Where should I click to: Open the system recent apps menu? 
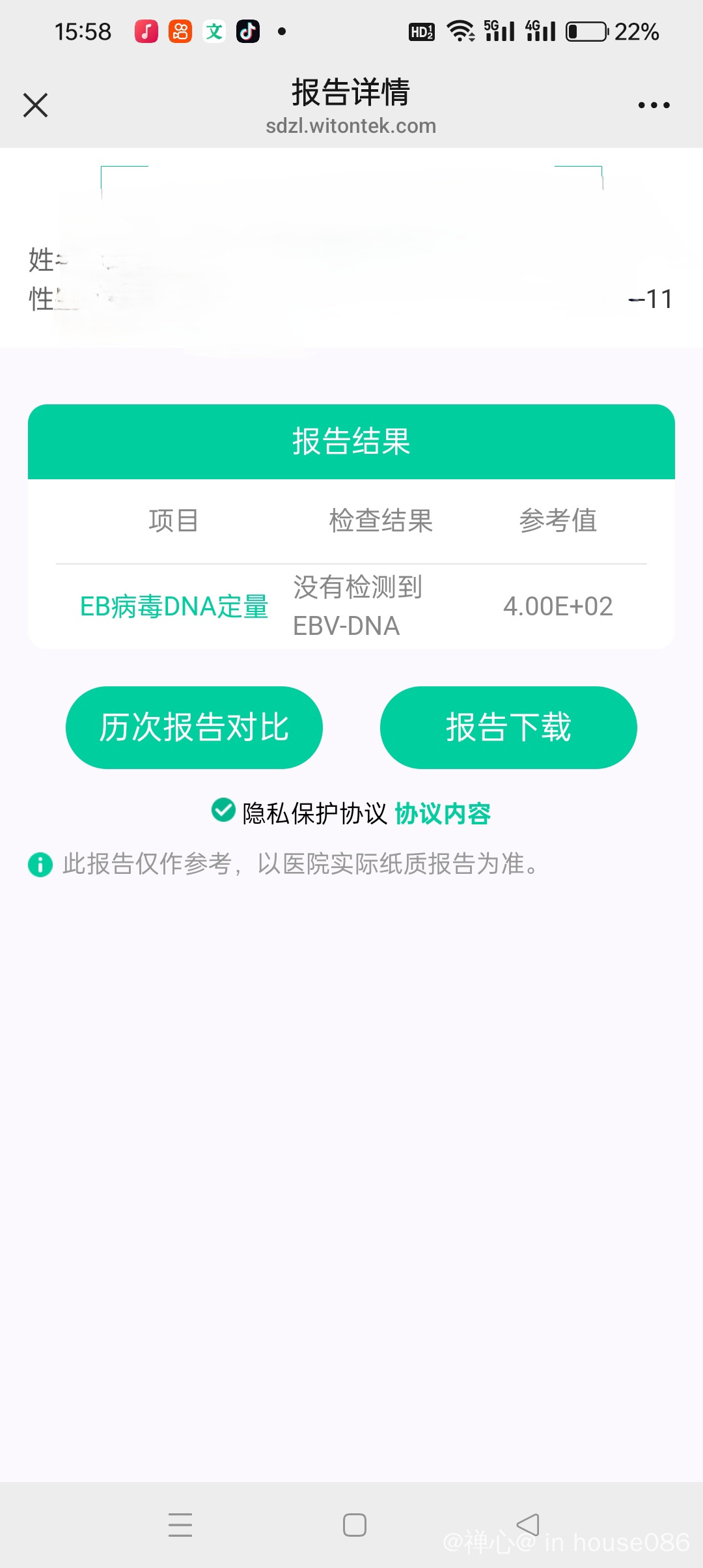click(x=180, y=1525)
